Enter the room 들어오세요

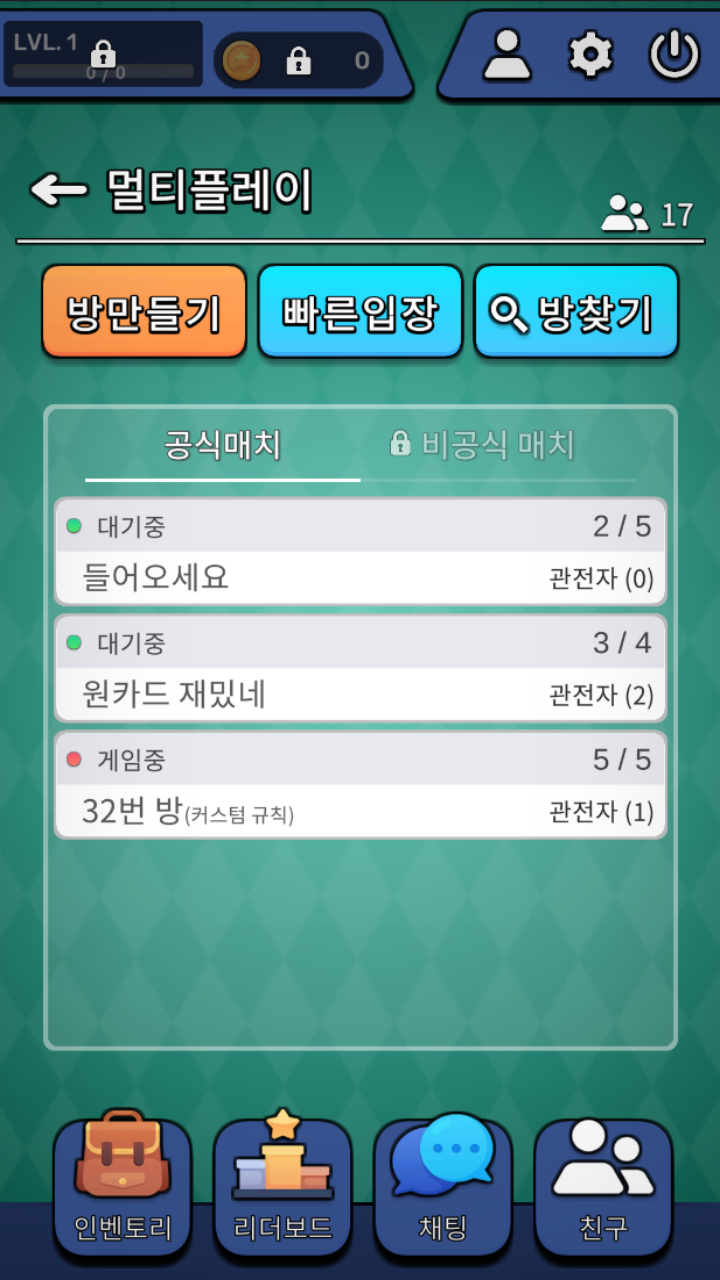point(360,552)
